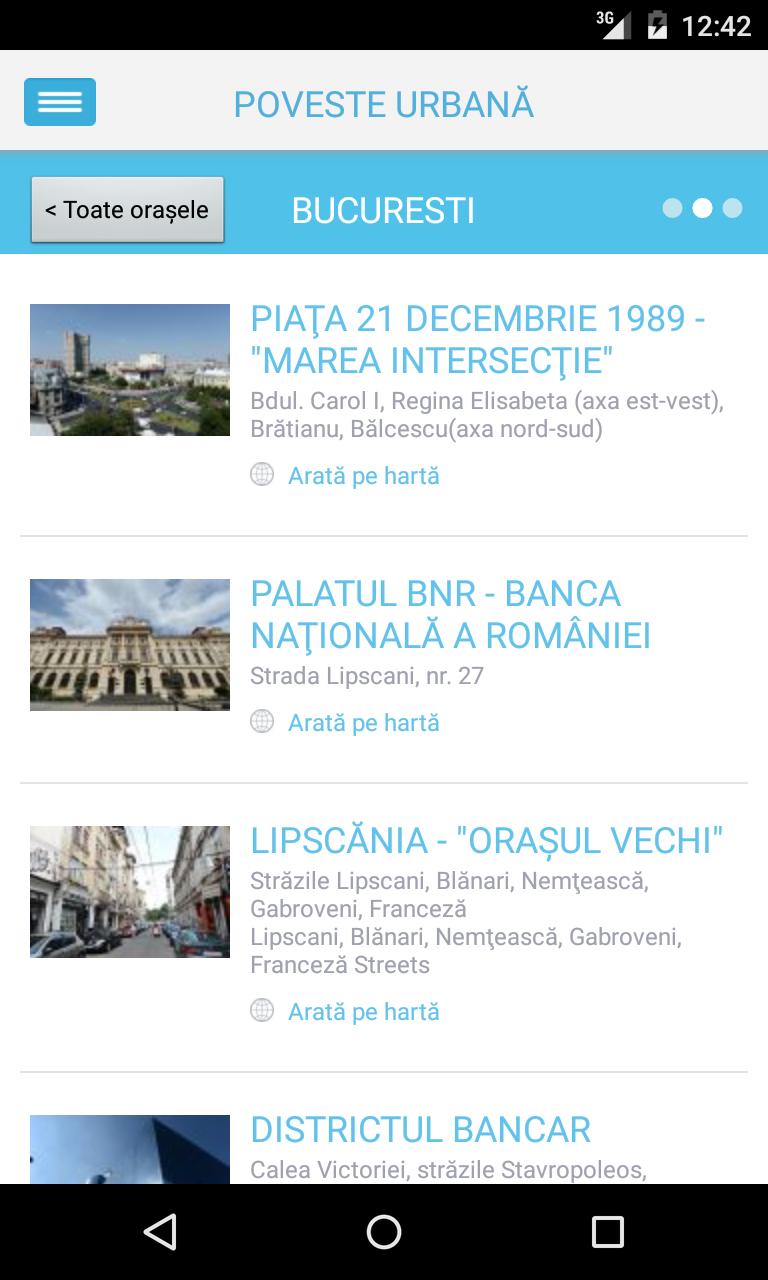This screenshot has width=768, height=1280.
Task: Click the globe icon next to Lipscănia's map link
Action: pos(261,1010)
